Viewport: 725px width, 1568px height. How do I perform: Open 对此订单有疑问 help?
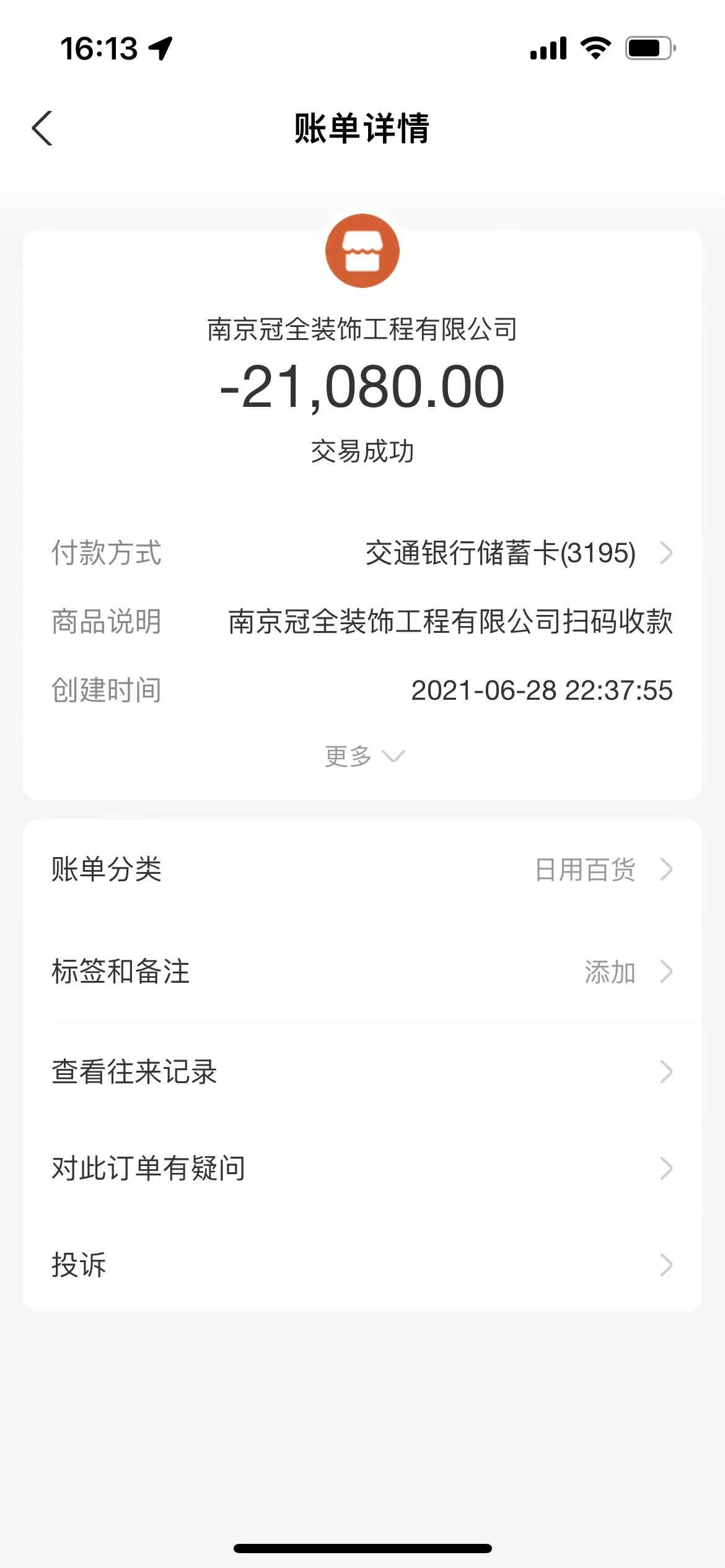coord(362,1168)
